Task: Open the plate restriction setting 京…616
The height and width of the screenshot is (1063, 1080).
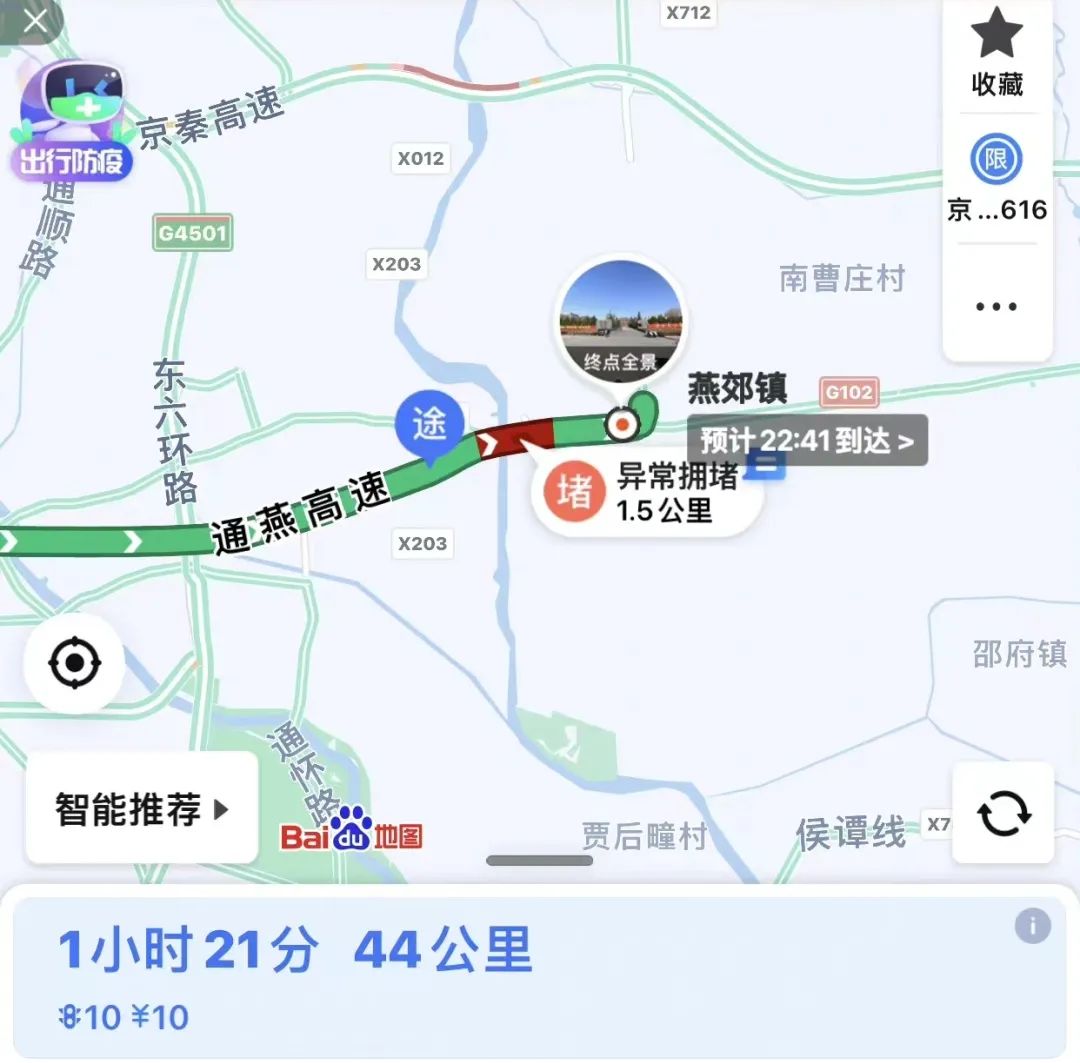Action: click(x=997, y=180)
